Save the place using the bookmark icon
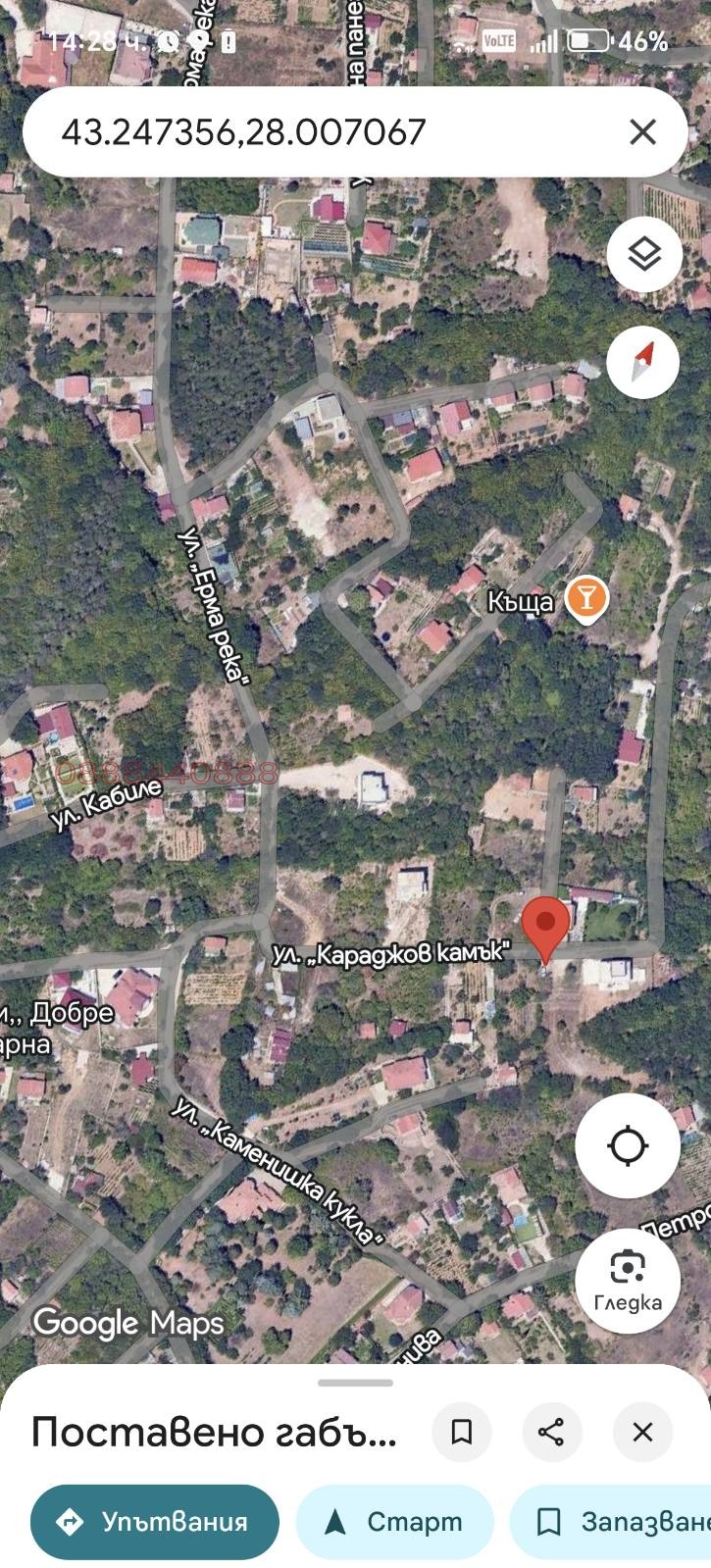The image size is (711, 1568). point(461,1433)
